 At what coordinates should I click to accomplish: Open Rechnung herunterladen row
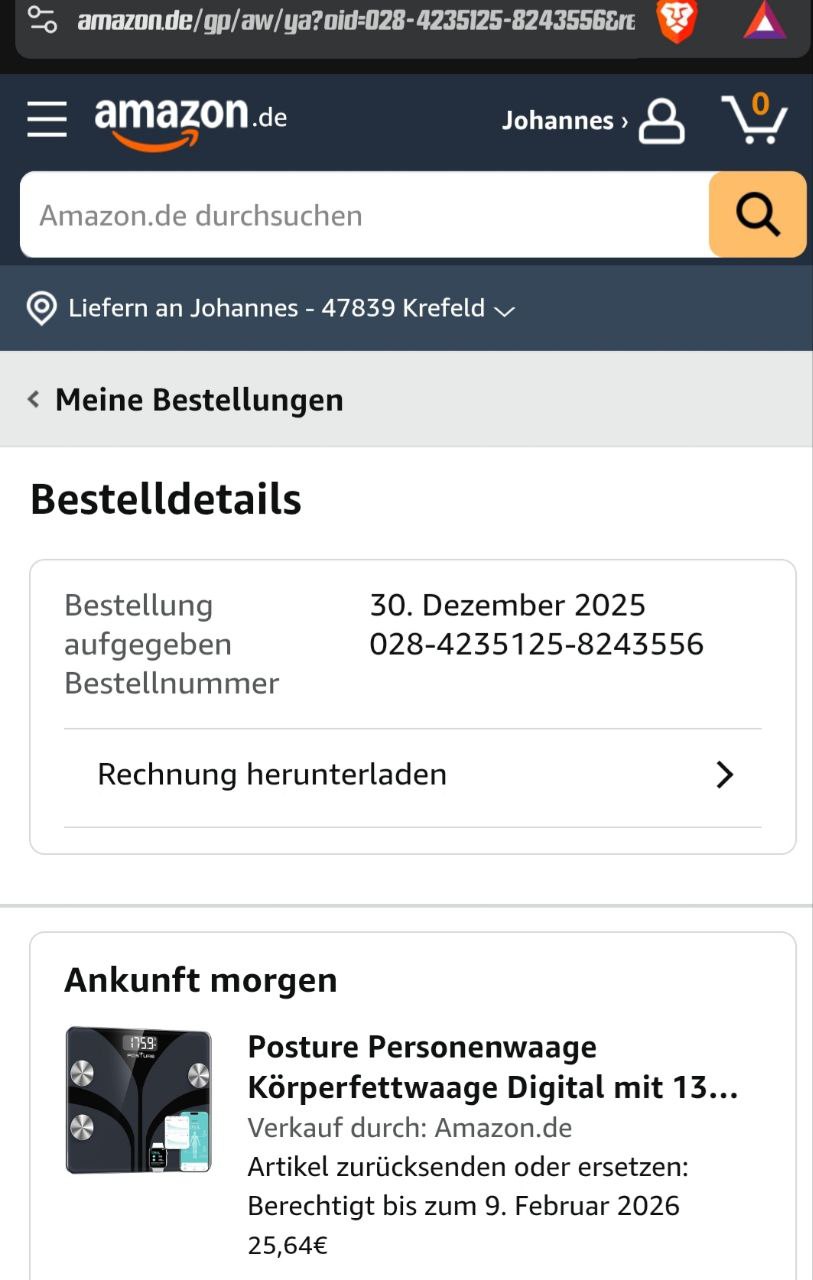[x=412, y=775]
